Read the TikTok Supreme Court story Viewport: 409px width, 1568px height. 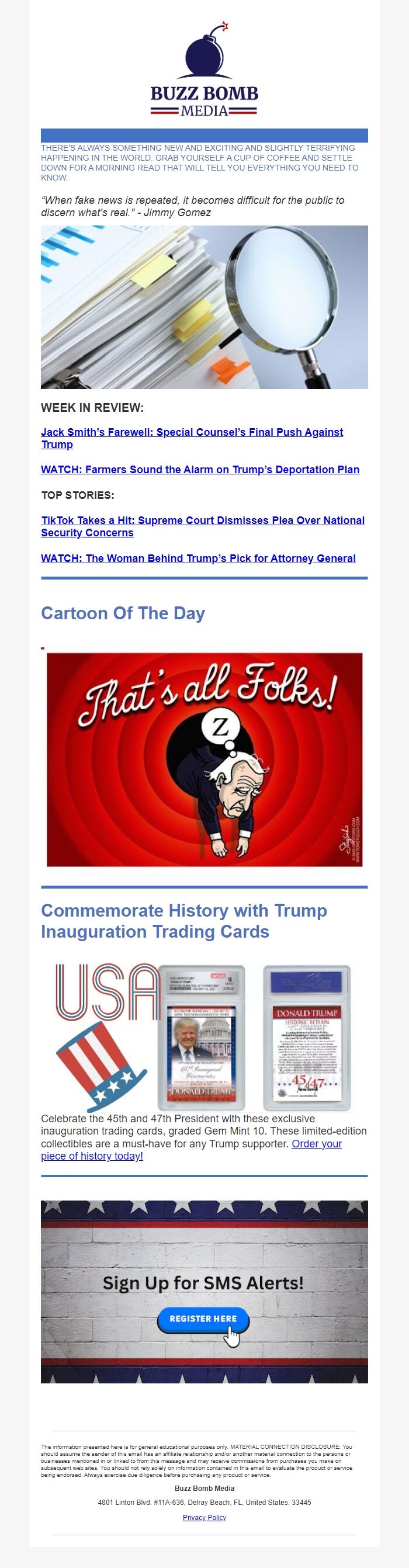(202, 521)
